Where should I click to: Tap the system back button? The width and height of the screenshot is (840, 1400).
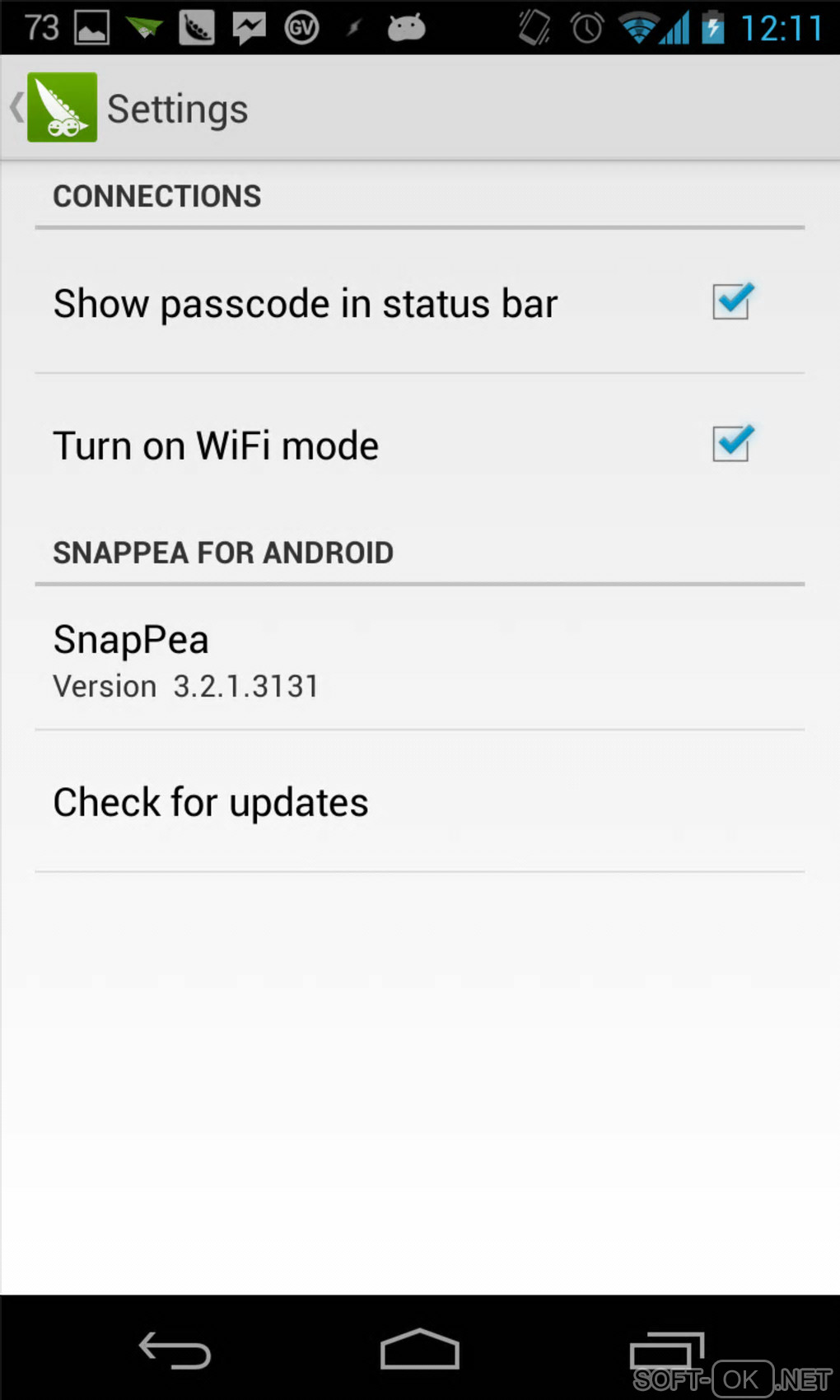click(x=175, y=1351)
